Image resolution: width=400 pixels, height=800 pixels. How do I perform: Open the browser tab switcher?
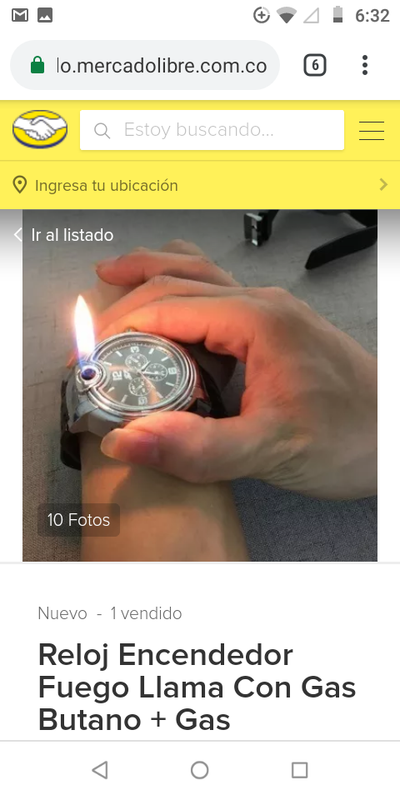315,66
